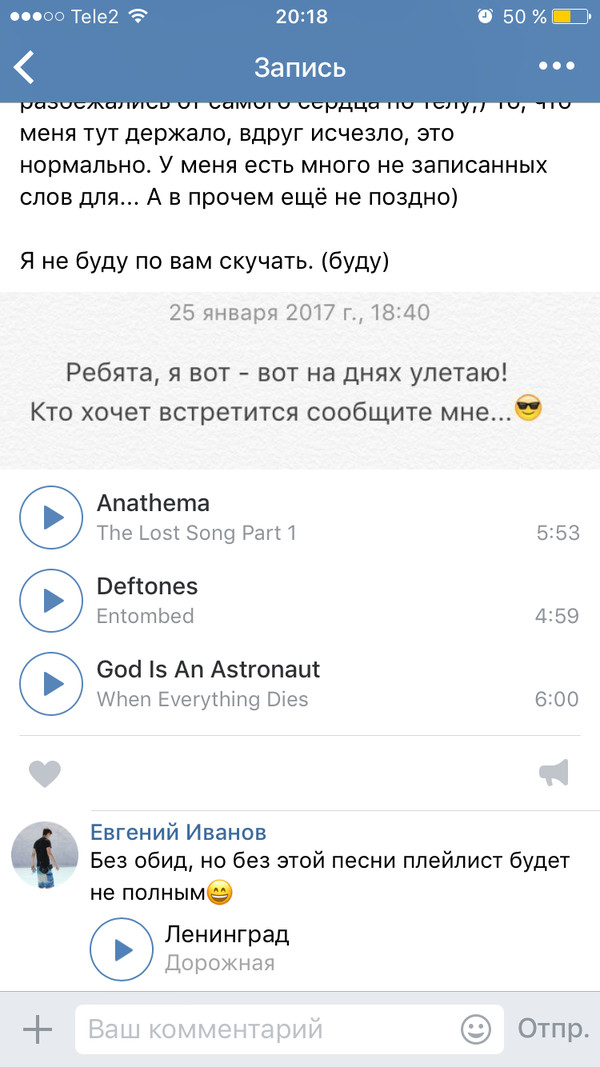Image resolution: width=600 pixels, height=1067 pixels.
Task: Play Deftones track Entombed
Action: click(51, 600)
